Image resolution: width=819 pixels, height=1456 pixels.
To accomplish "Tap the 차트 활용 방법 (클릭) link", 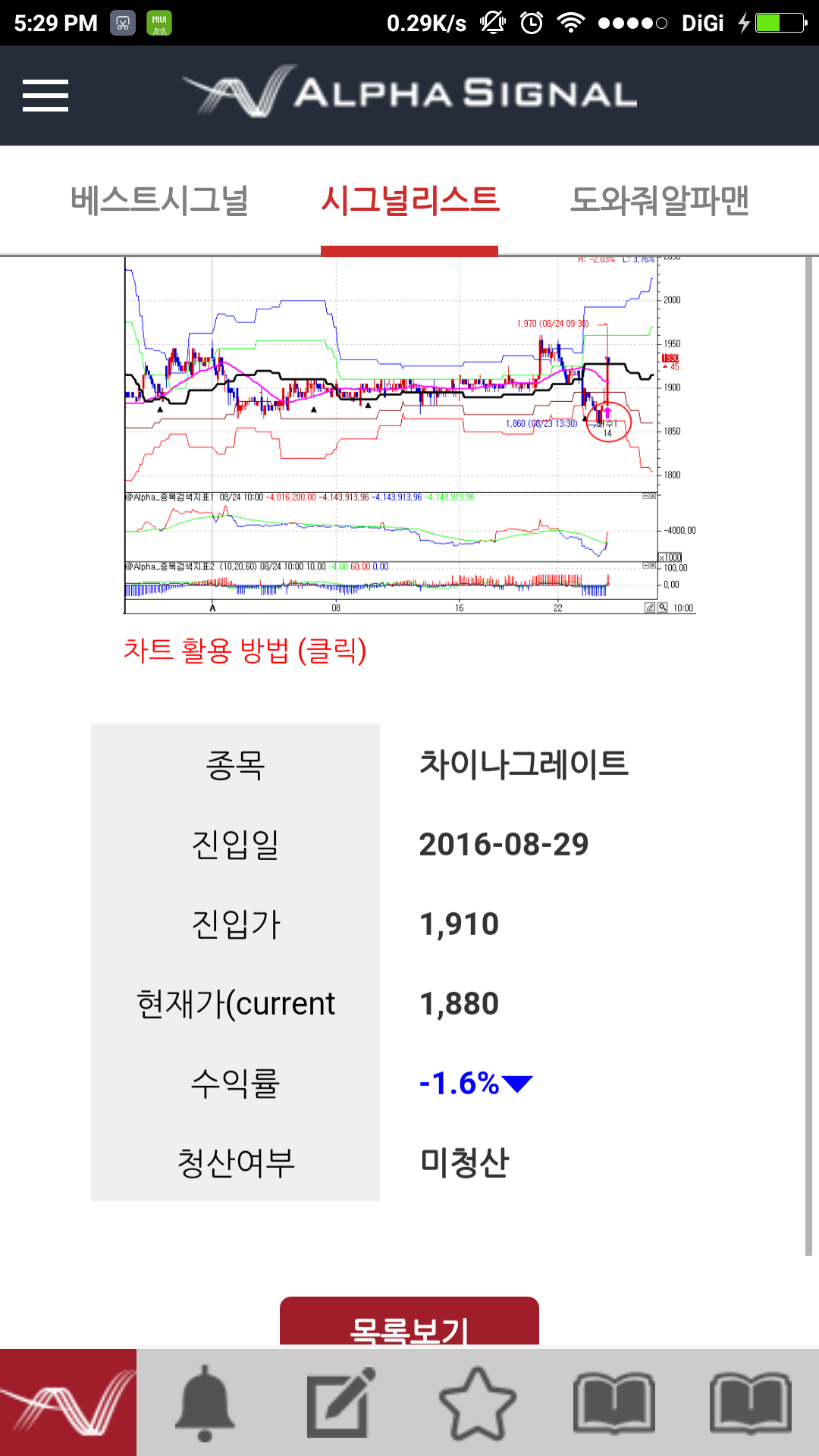I will point(245,651).
